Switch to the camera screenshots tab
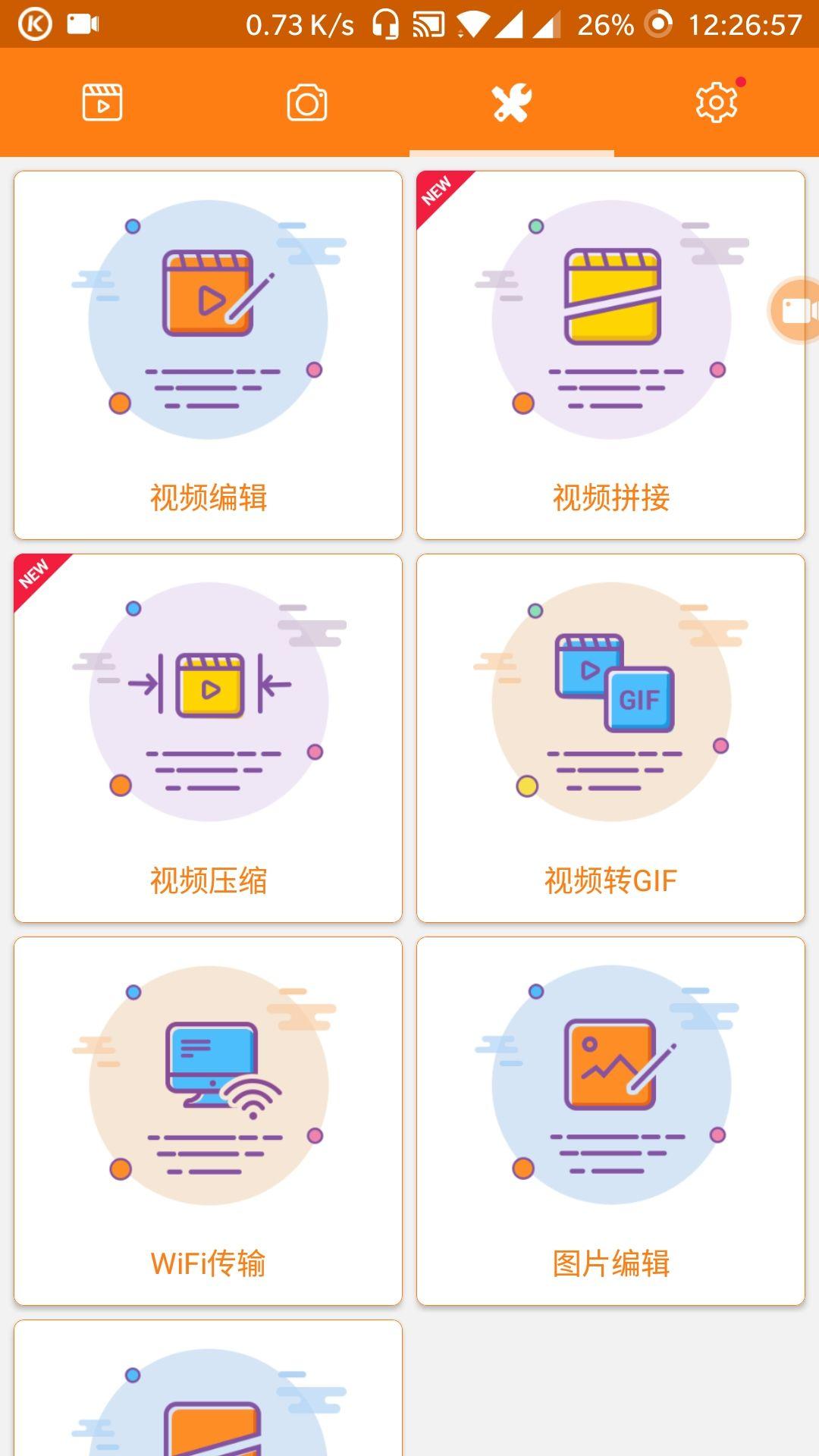 coord(307,102)
